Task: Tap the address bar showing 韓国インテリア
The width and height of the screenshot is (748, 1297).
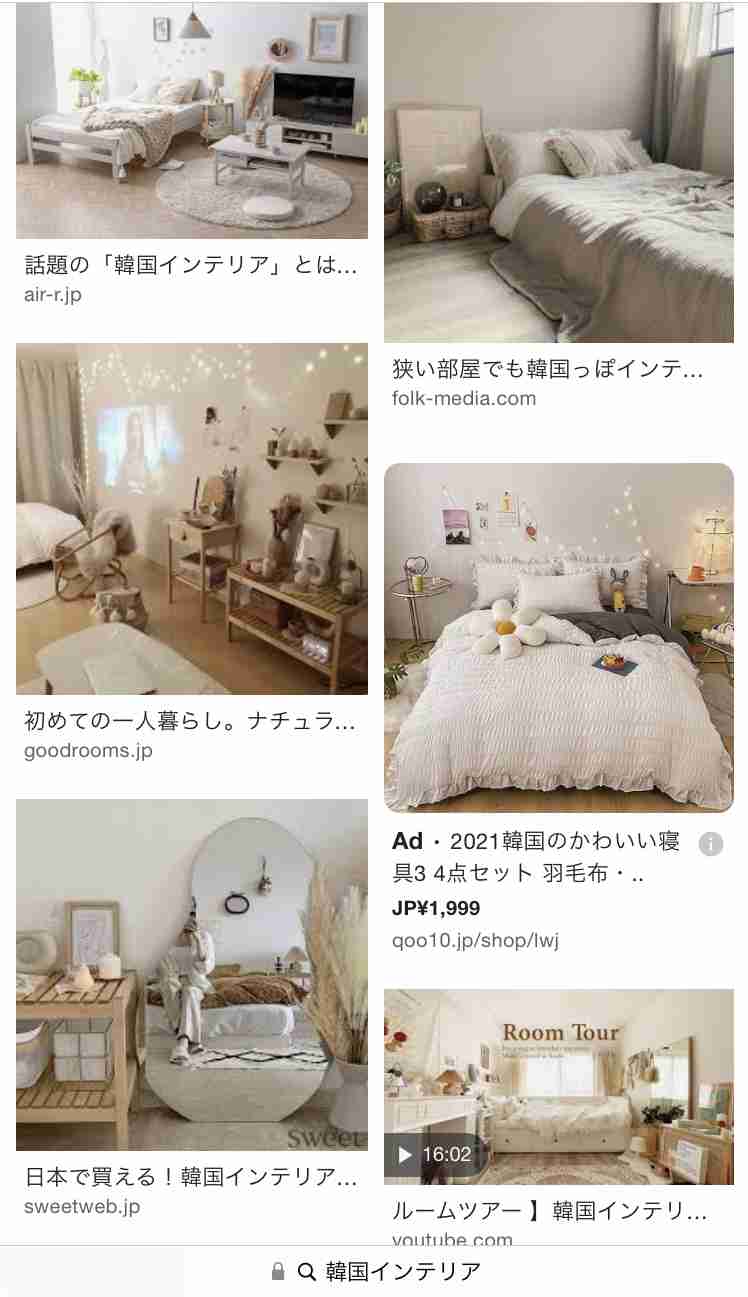Action: tap(374, 1271)
